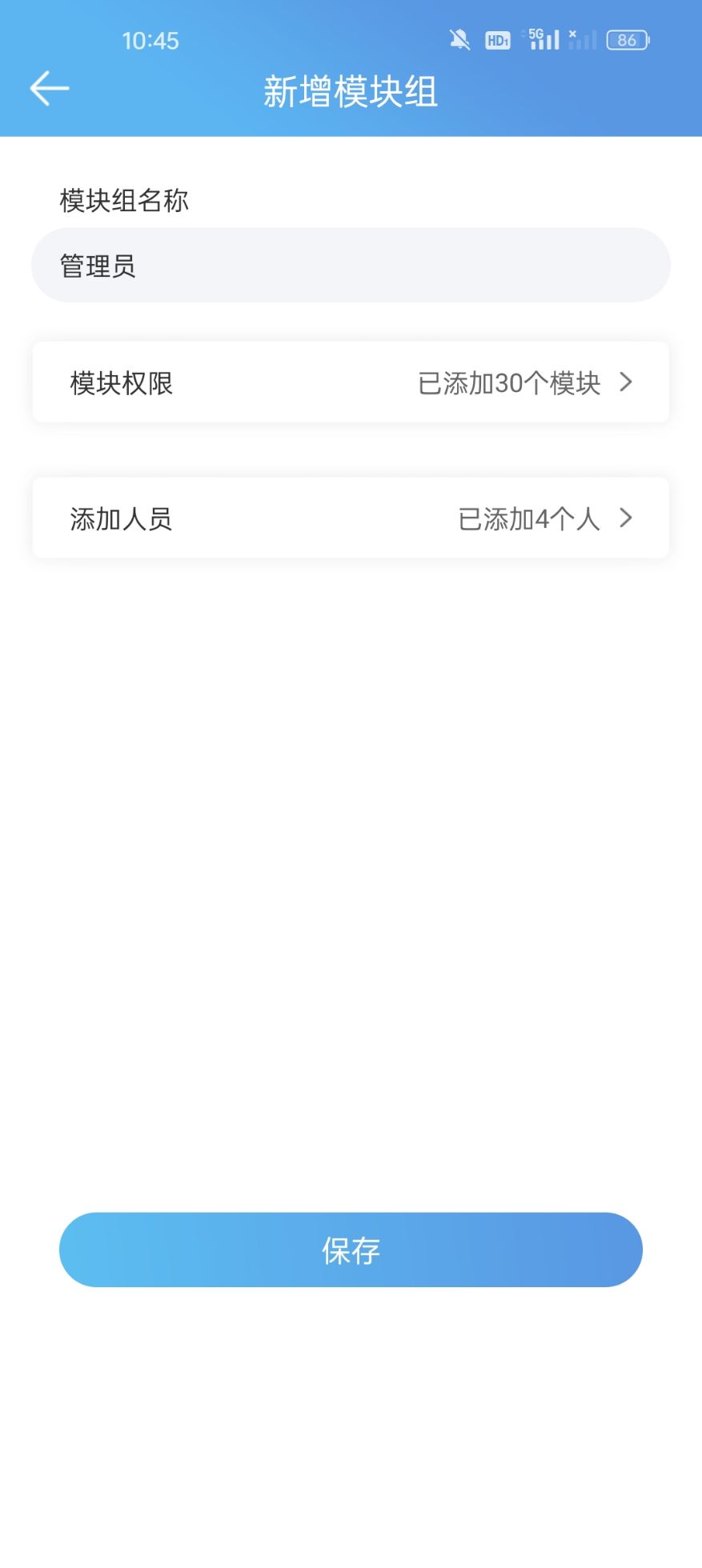Go back using the top-left arrow

pyautogui.click(x=50, y=88)
